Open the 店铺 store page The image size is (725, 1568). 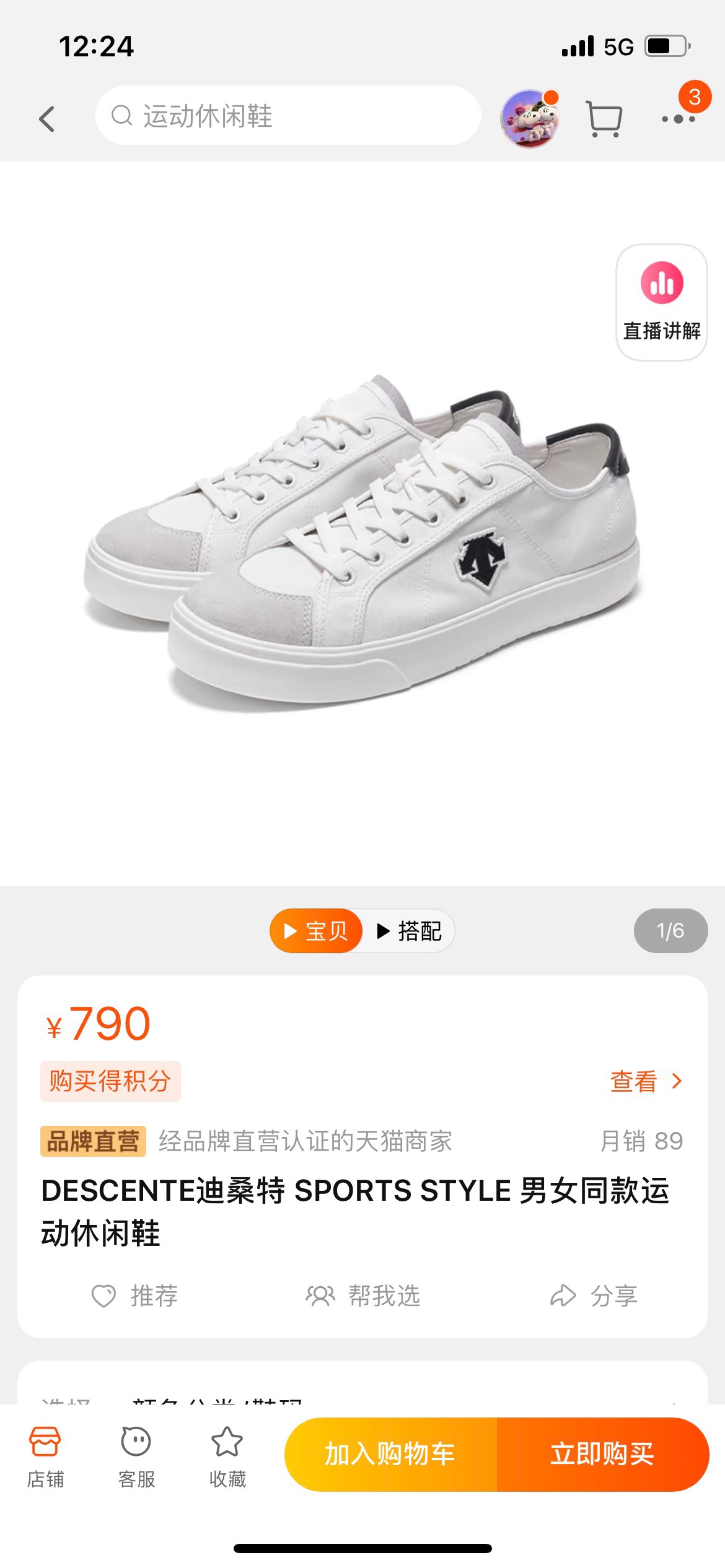coord(45,1457)
